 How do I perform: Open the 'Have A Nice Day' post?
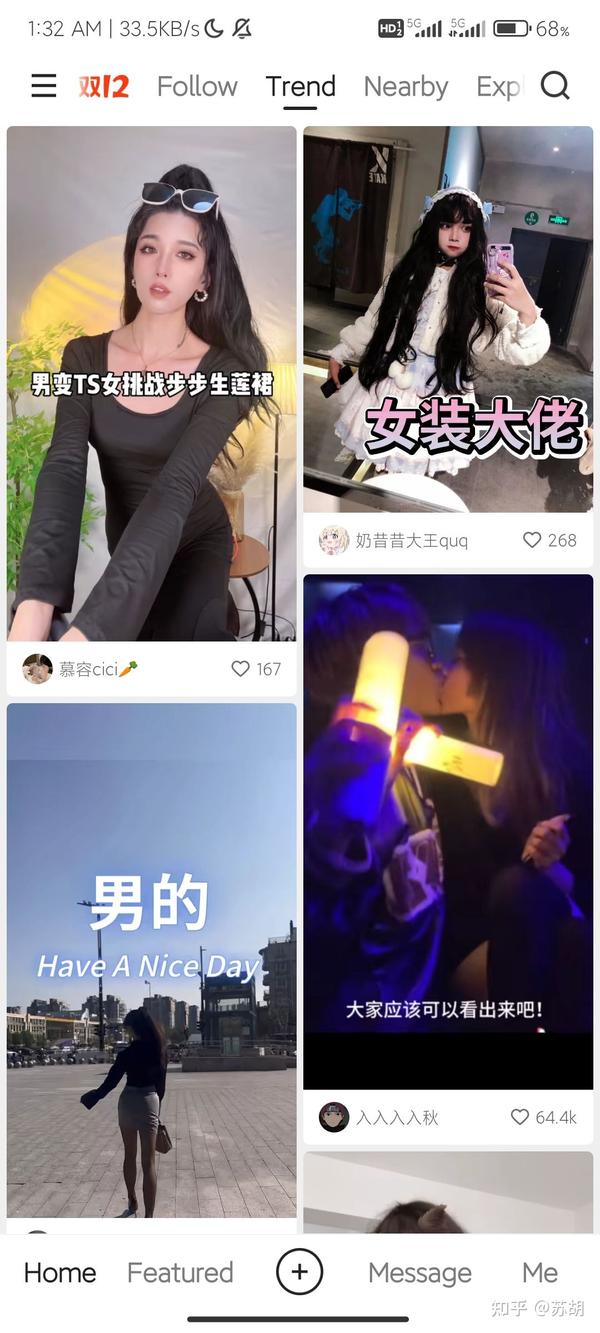(x=151, y=960)
